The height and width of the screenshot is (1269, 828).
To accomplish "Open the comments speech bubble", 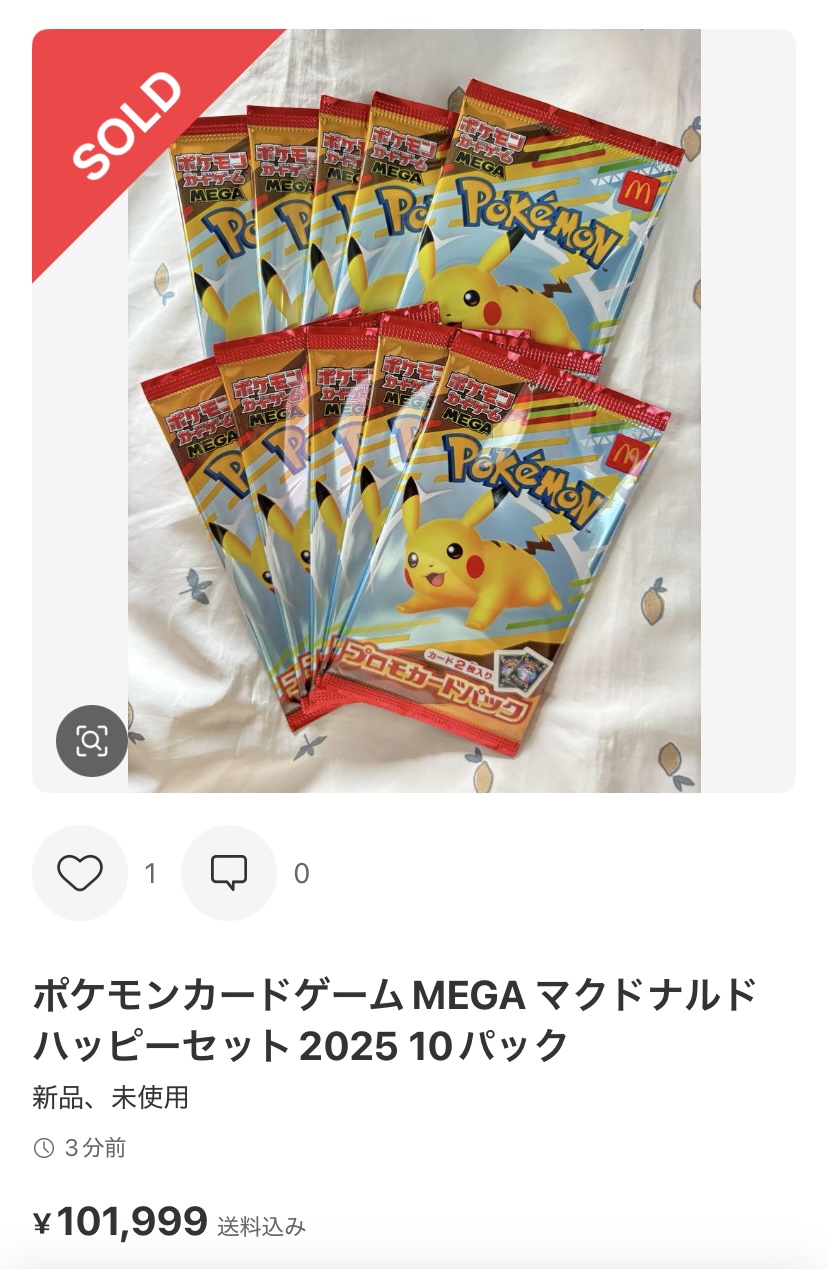I will click(229, 873).
